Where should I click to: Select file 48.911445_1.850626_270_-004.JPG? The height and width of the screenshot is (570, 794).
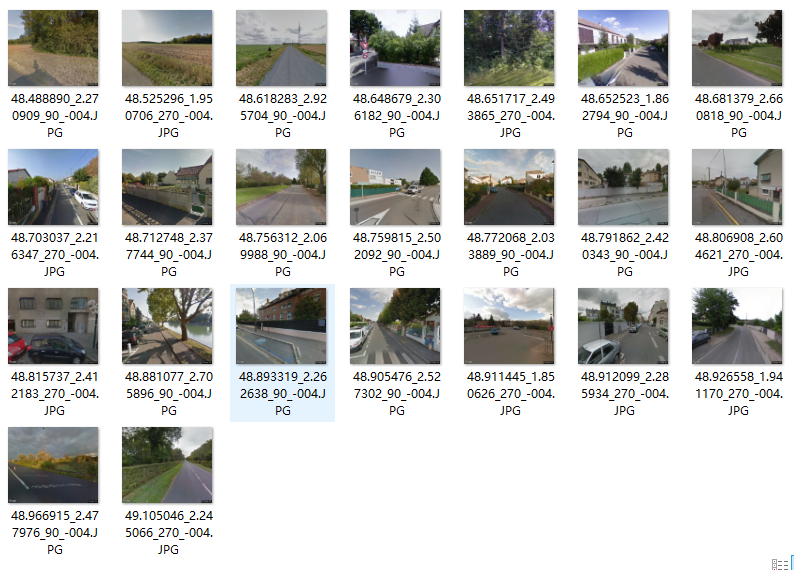click(x=509, y=325)
